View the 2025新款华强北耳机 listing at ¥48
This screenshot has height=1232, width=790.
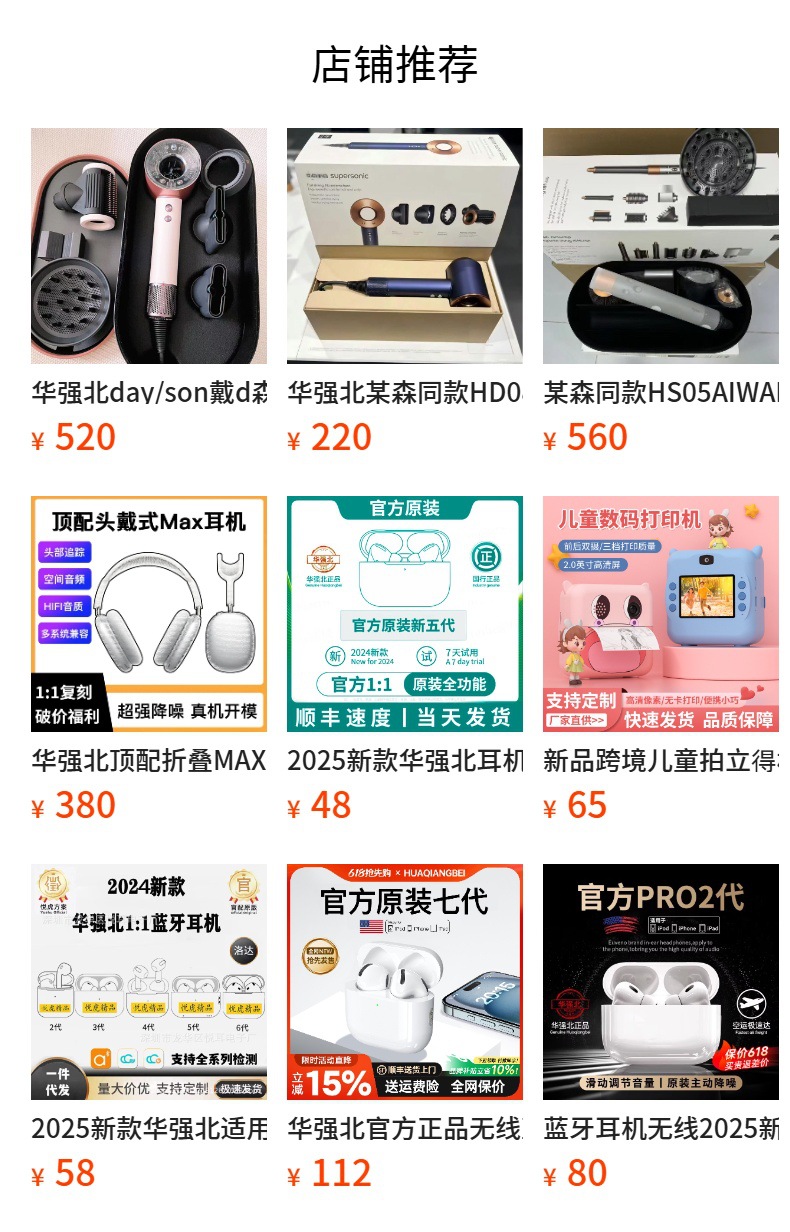(x=405, y=614)
